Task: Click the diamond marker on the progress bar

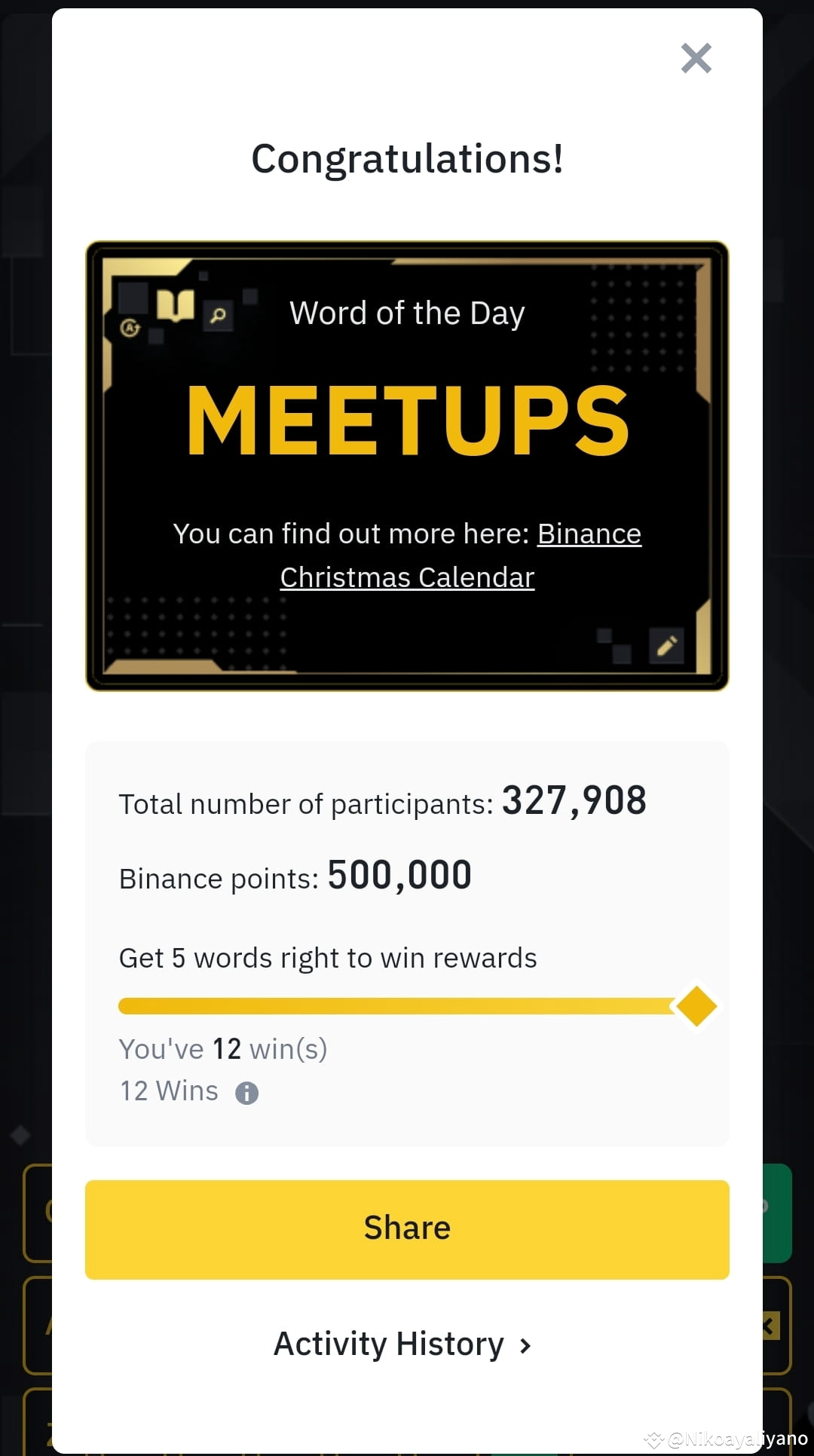Action: click(x=695, y=1005)
